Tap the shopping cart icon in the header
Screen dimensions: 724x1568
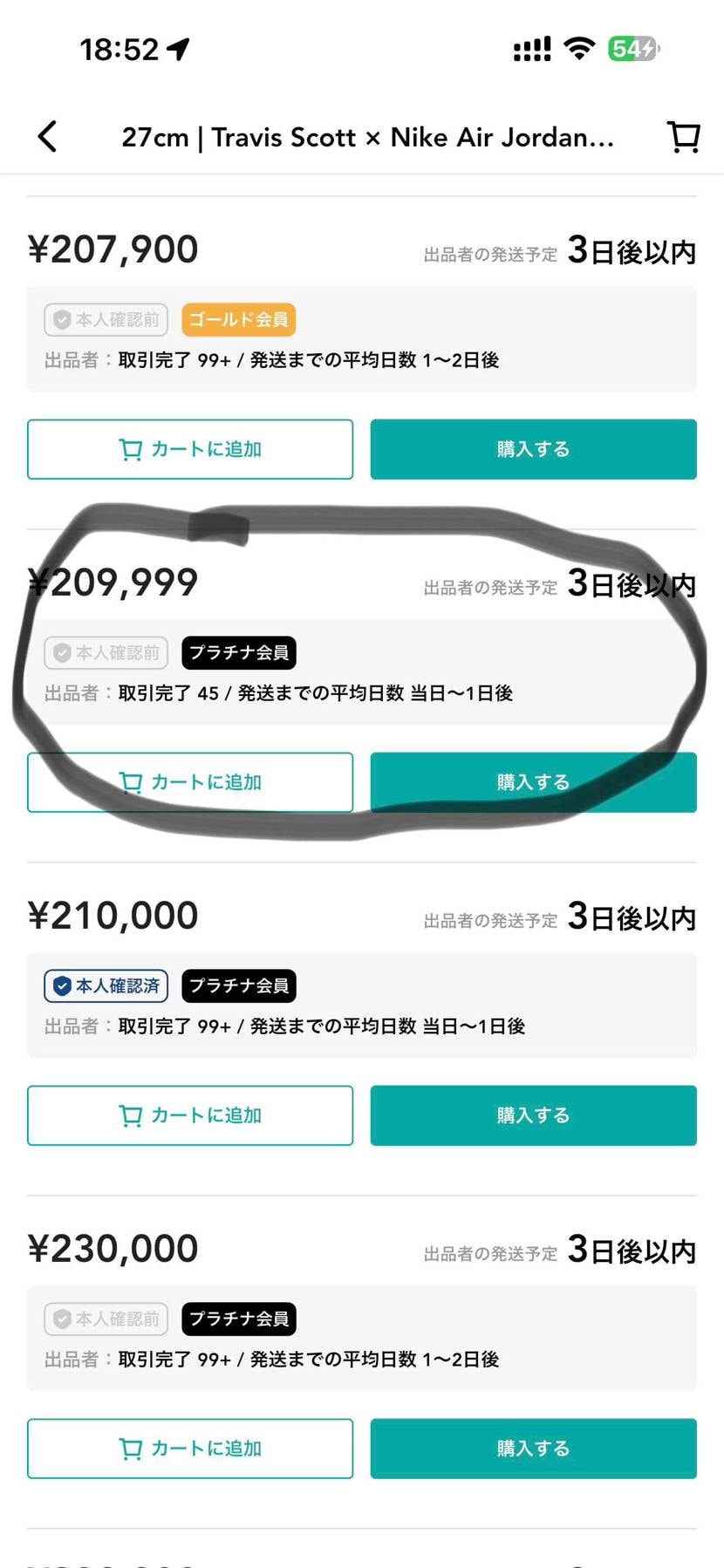pos(684,137)
